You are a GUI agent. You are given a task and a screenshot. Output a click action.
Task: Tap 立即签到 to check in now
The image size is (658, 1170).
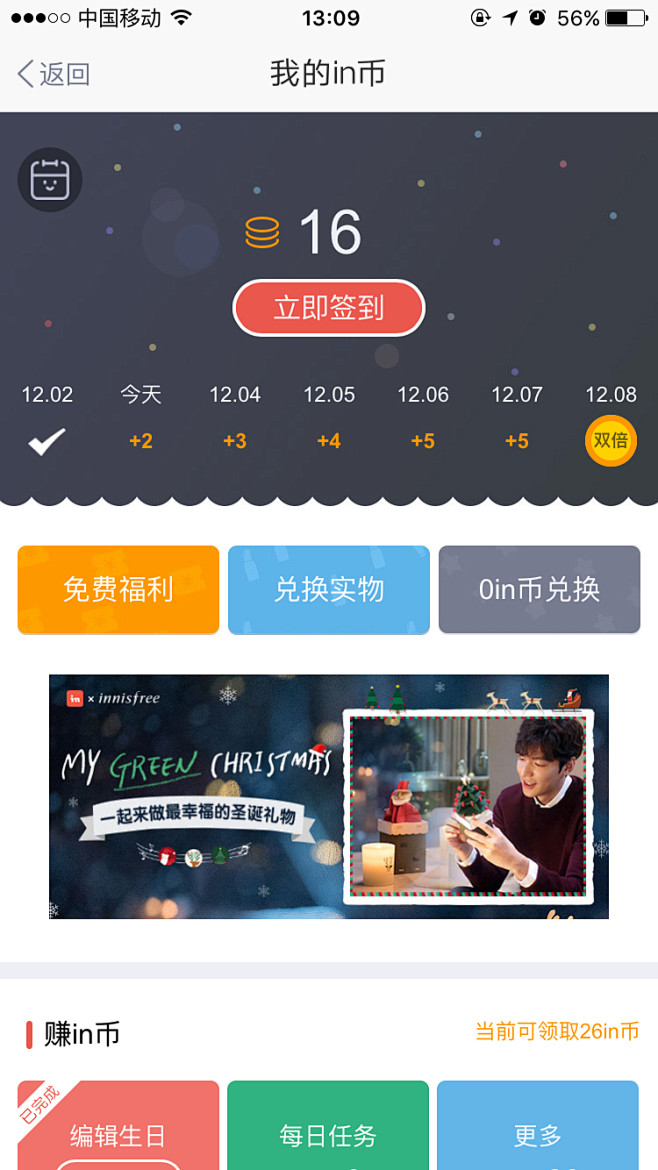[x=329, y=308]
